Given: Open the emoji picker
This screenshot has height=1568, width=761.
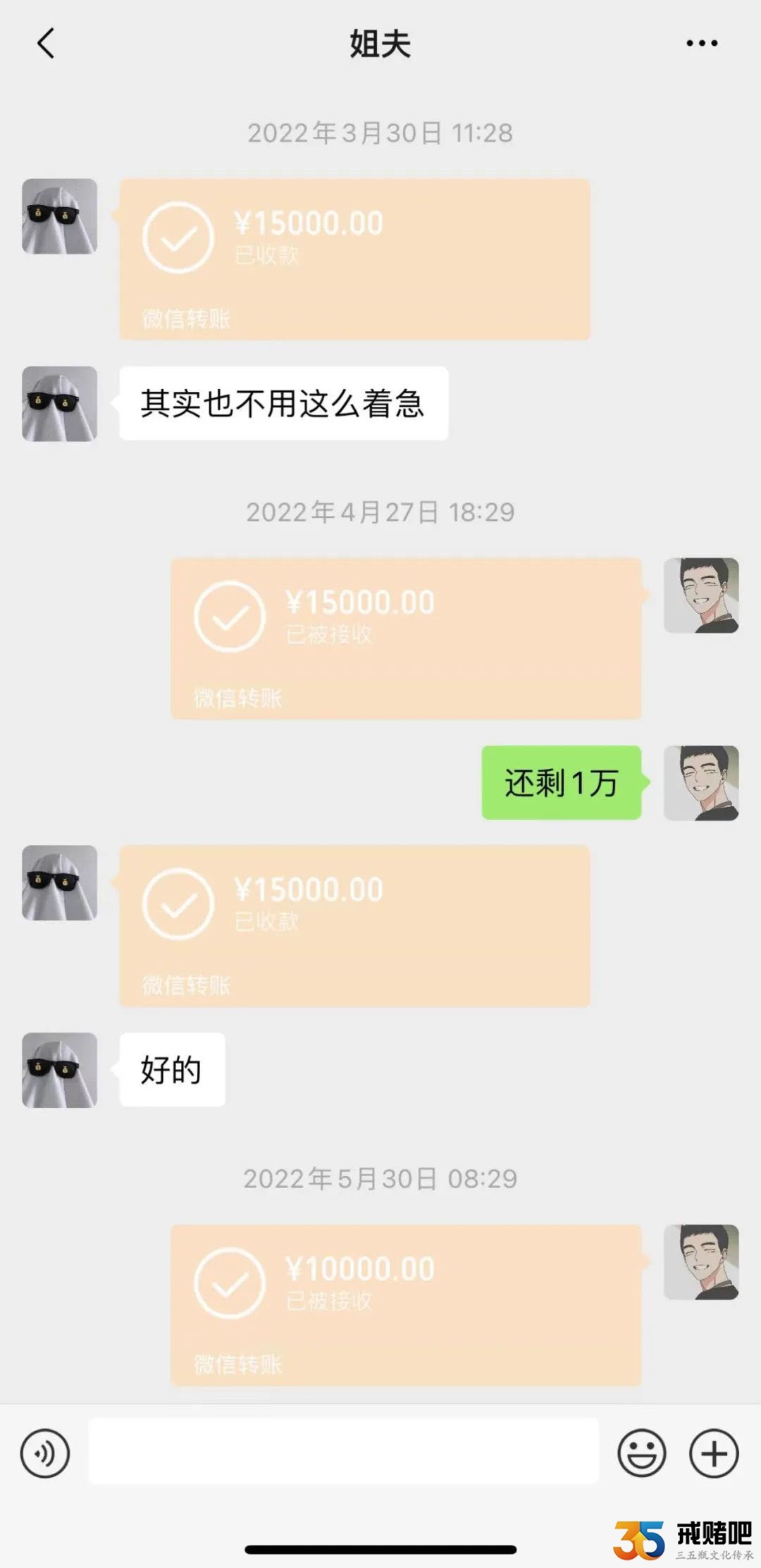Looking at the screenshot, I should click(641, 1453).
